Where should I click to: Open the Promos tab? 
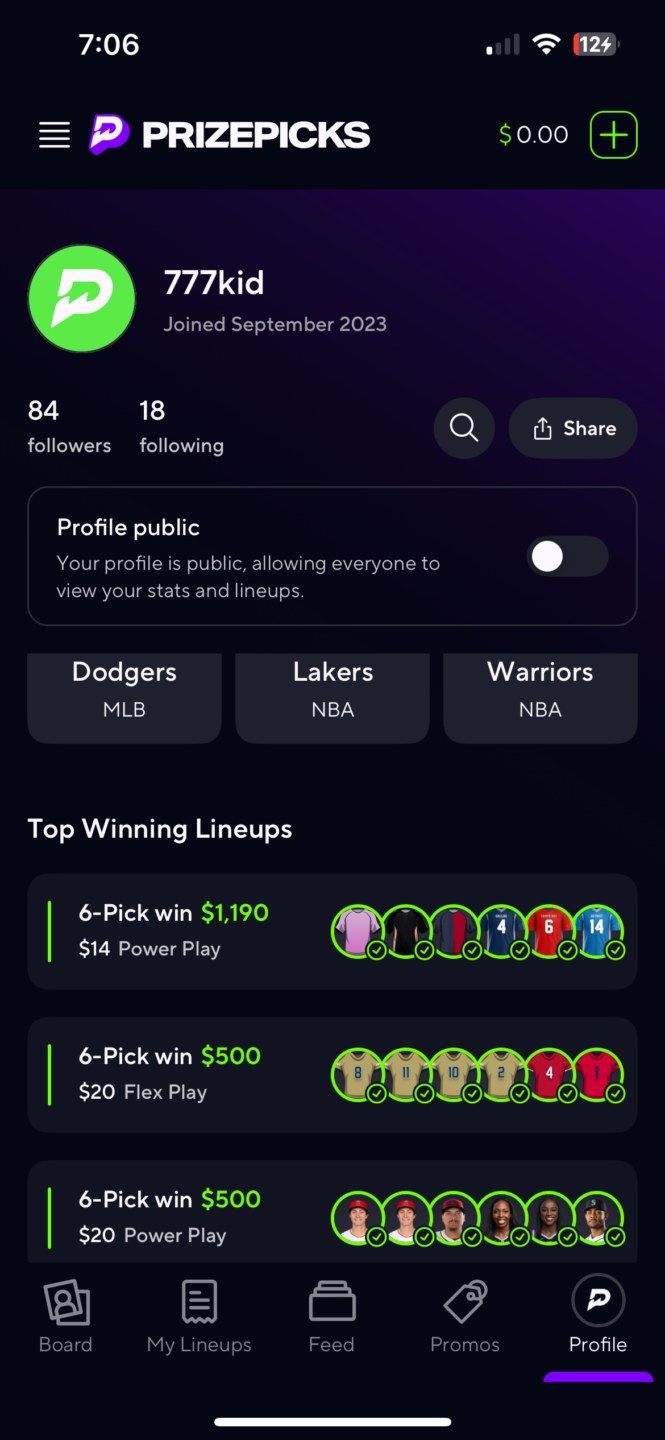[x=464, y=1318]
